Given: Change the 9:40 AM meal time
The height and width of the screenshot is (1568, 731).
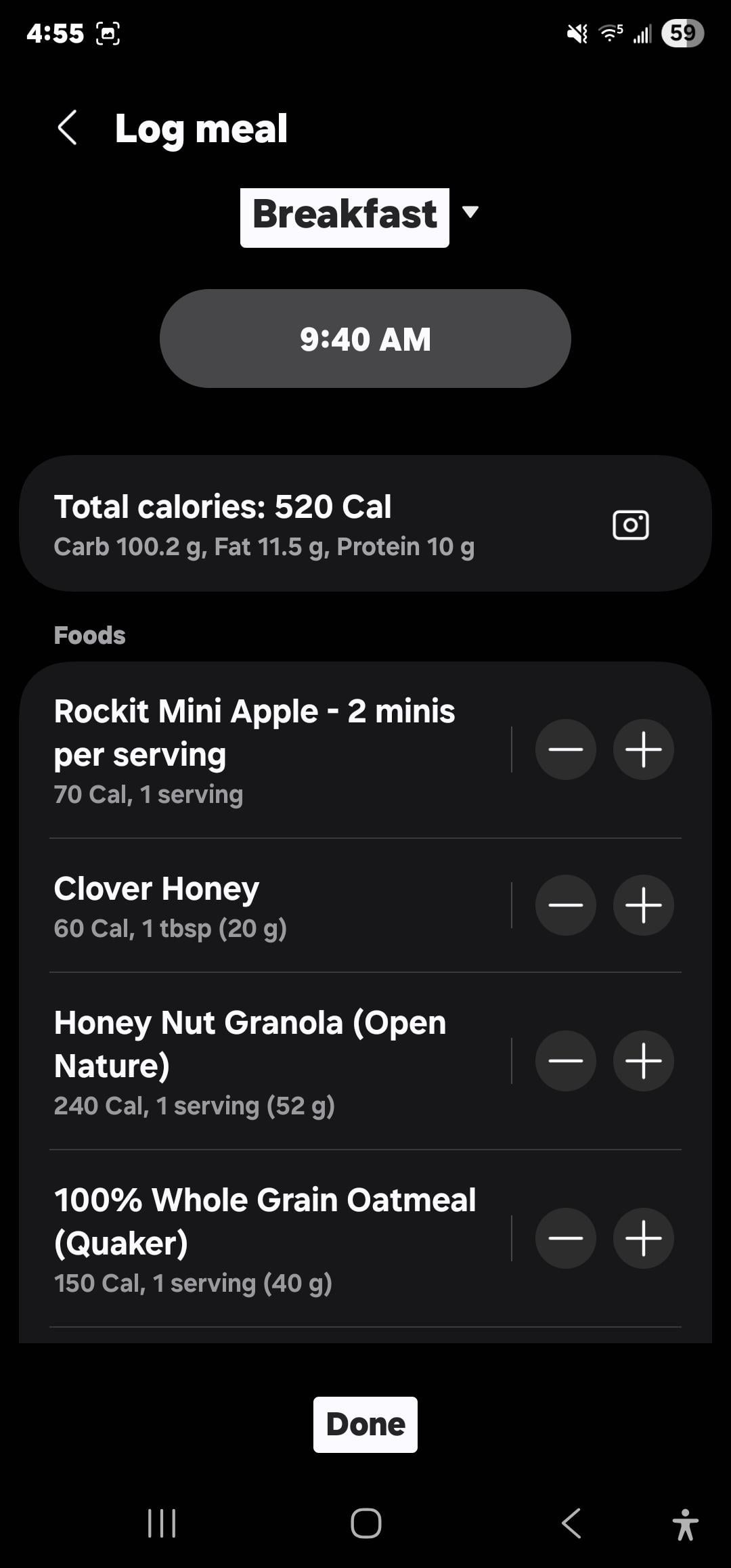Looking at the screenshot, I should 365,339.
